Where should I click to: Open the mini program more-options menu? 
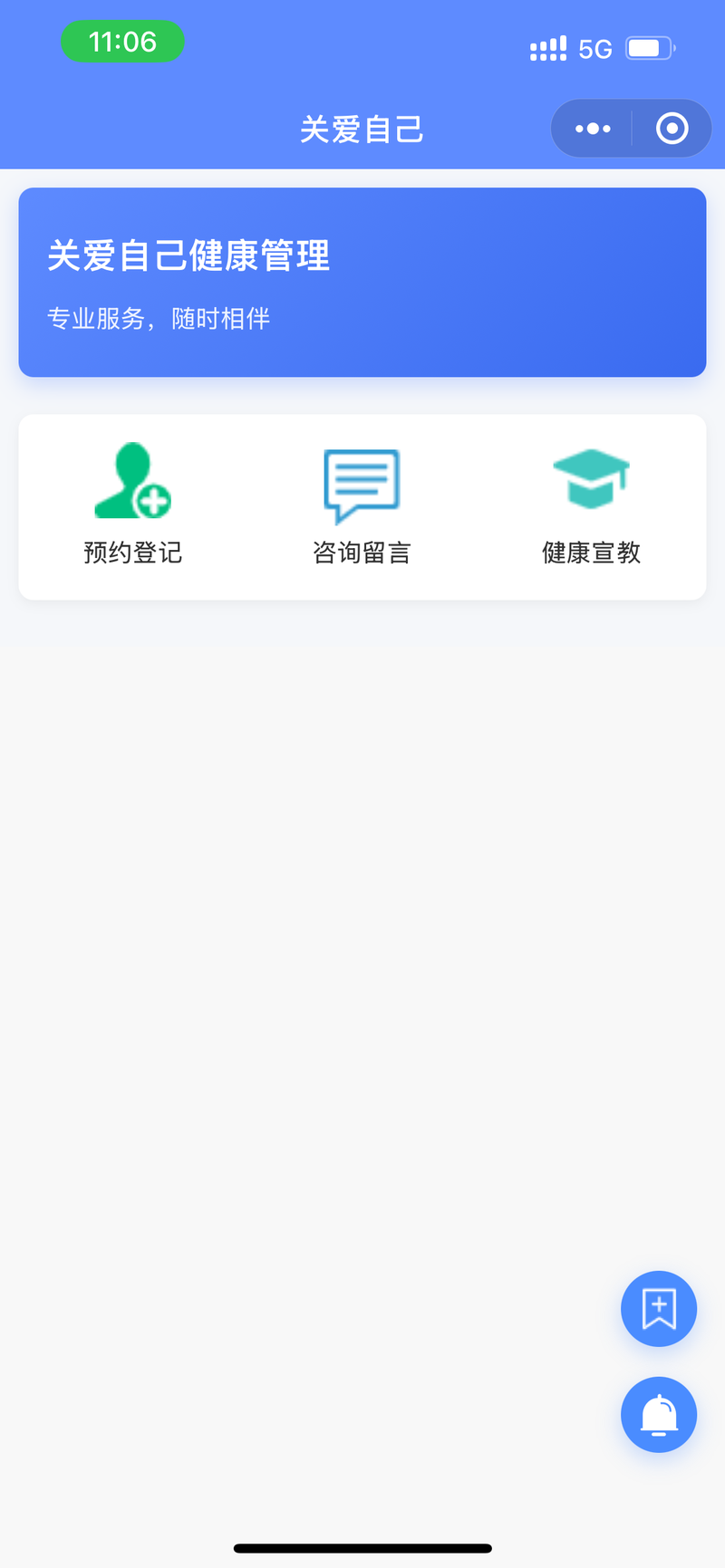[x=593, y=129]
